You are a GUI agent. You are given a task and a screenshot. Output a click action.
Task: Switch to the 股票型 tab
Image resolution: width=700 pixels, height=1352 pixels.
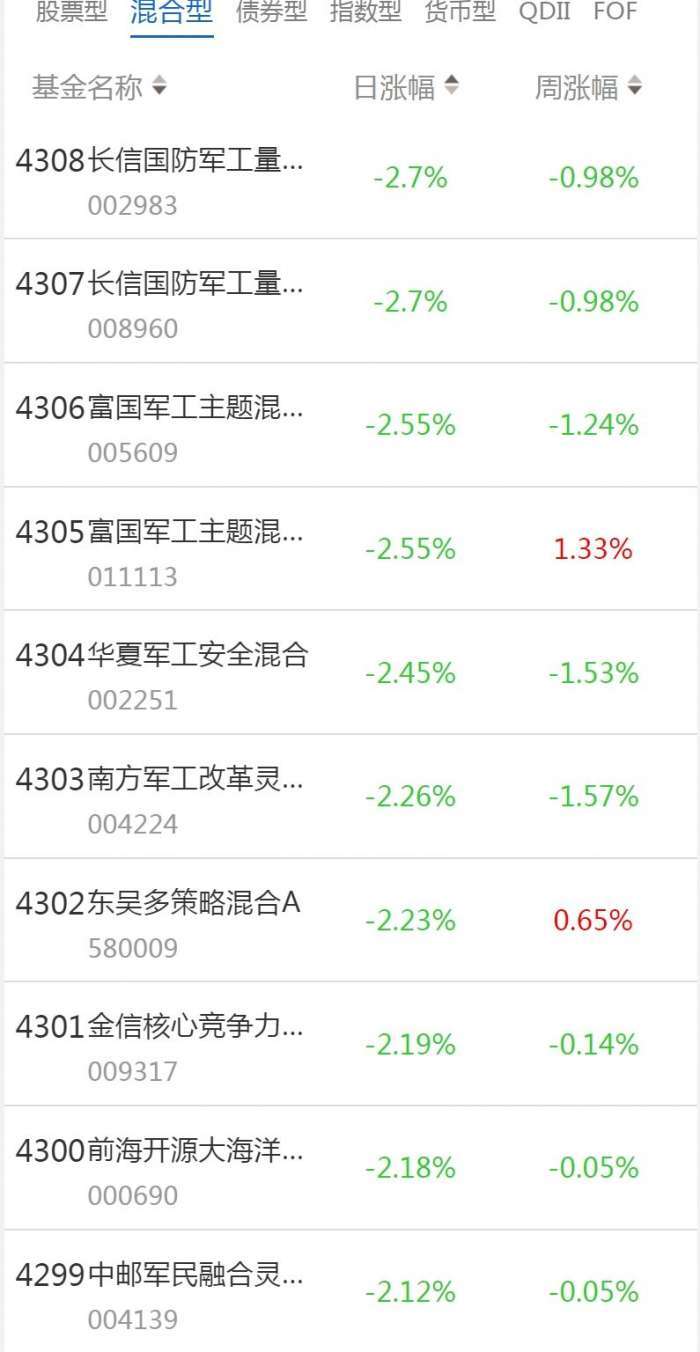[x=71, y=12]
